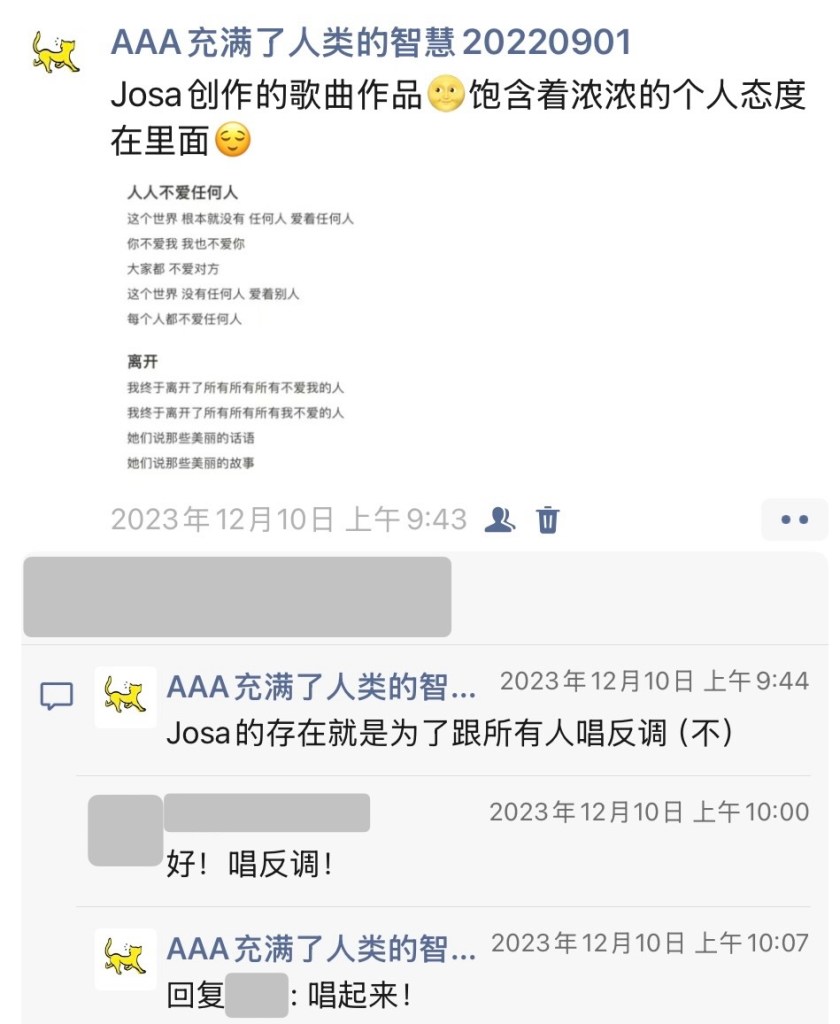Reply to comment "Josa的存在就是为了跟所有人唱反调"
The height and width of the screenshot is (1024, 840).
450,733
